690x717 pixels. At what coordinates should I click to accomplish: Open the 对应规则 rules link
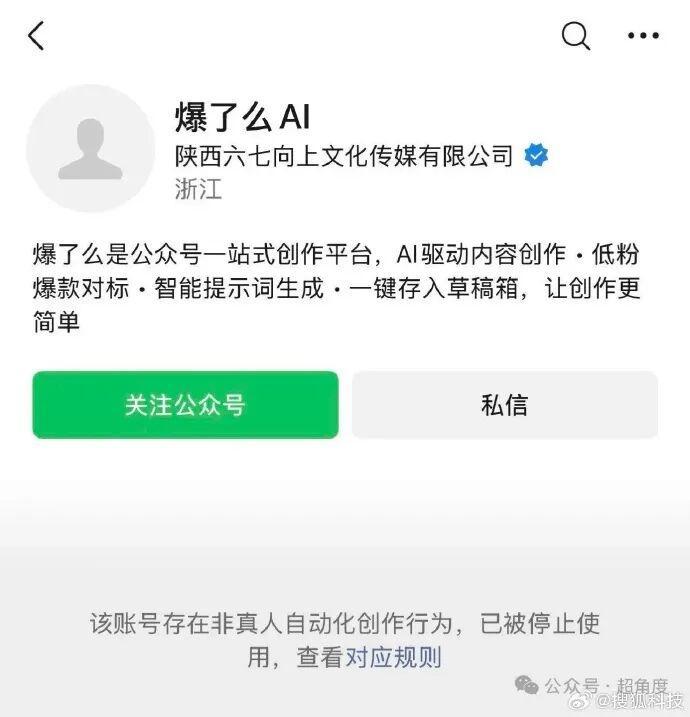[393, 657]
